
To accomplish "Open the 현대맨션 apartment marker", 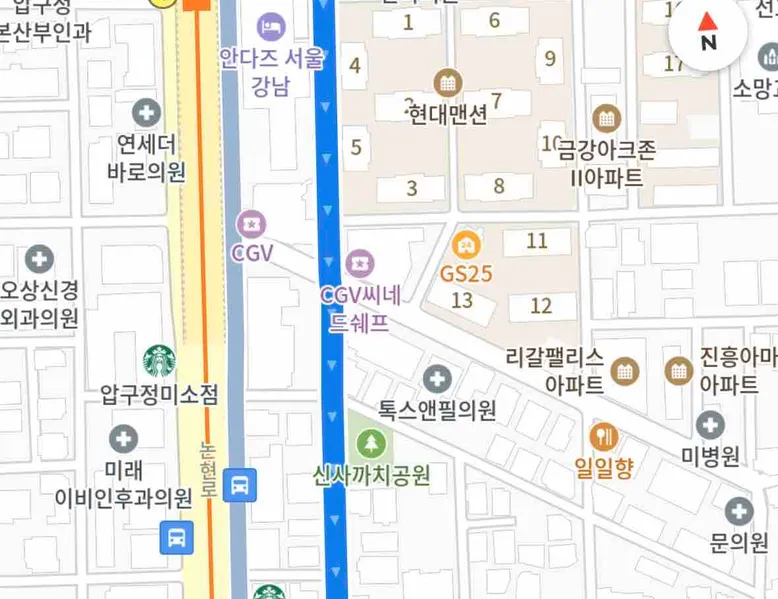I will pyautogui.click(x=447, y=82).
